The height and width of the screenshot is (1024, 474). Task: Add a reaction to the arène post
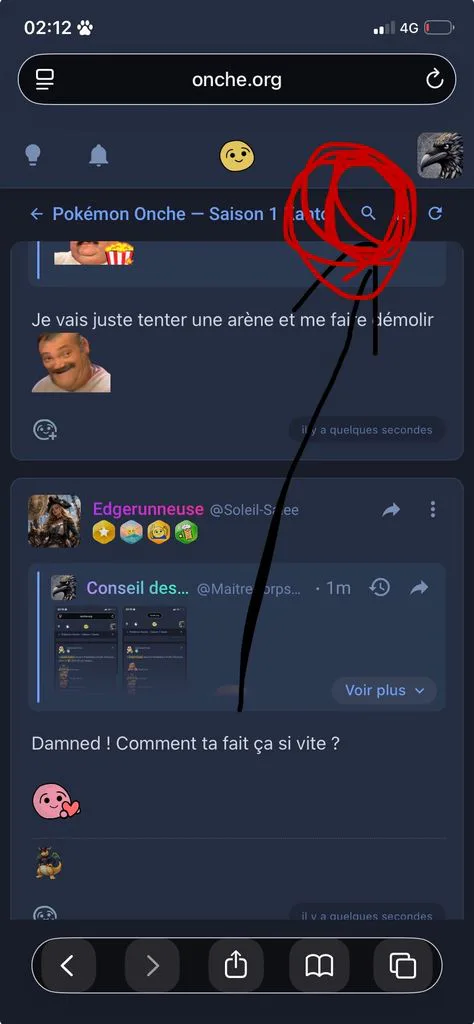(x=45, y=430)
